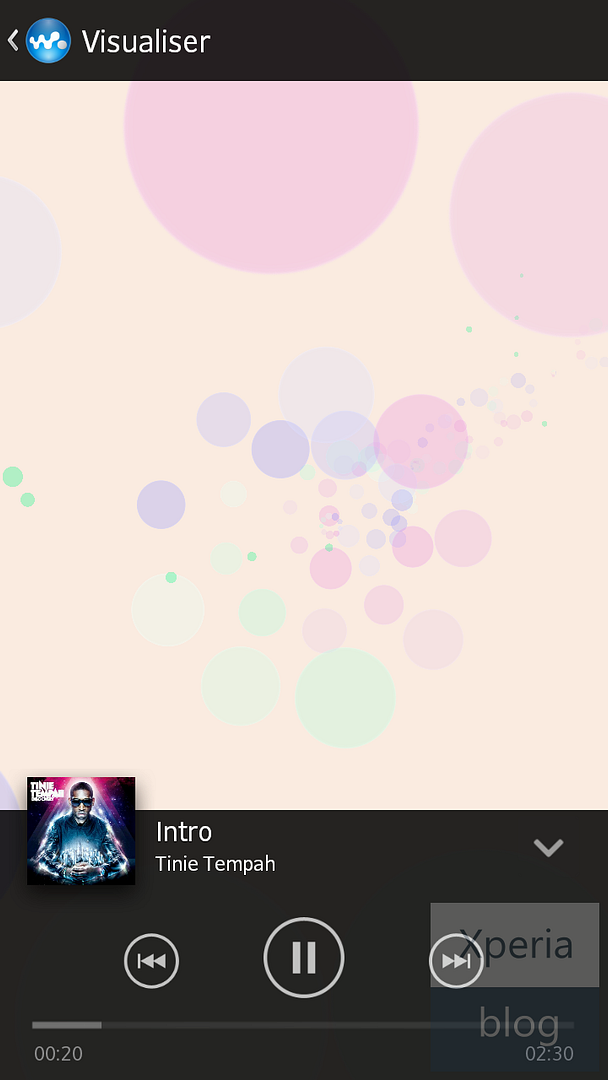This screenshot has width=608, height=1080.
Task: Tap the playback progress bar
Action: 303,1025
